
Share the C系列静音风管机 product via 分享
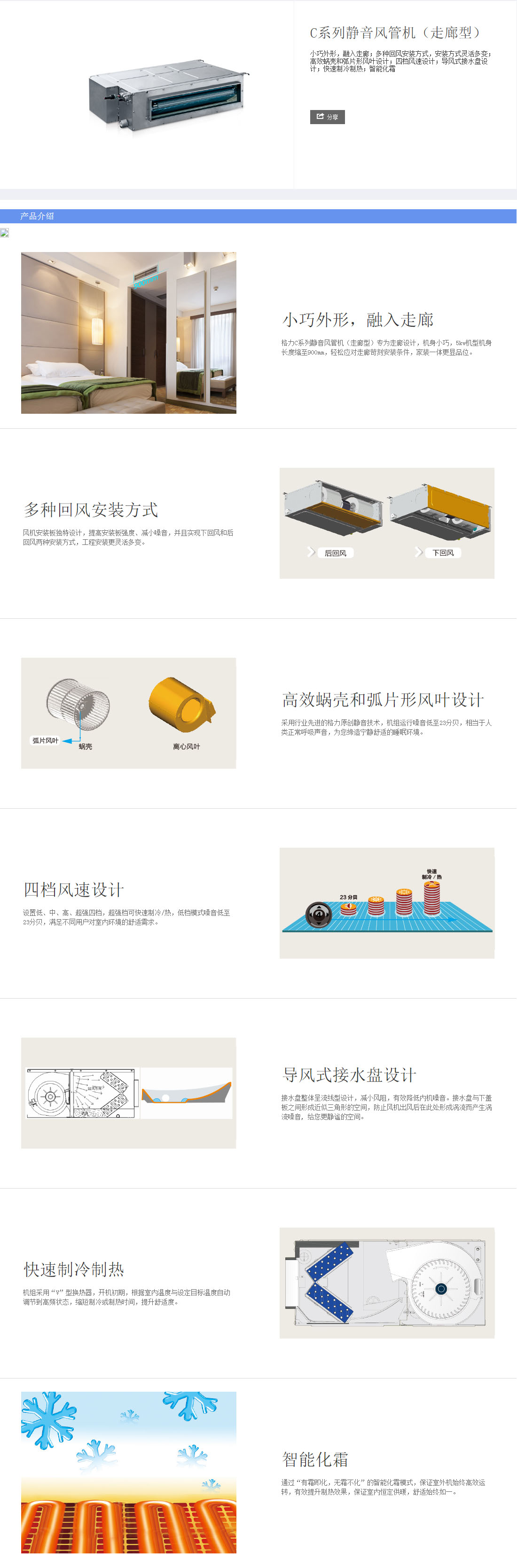pyautogui.click(x=327, y=117)
